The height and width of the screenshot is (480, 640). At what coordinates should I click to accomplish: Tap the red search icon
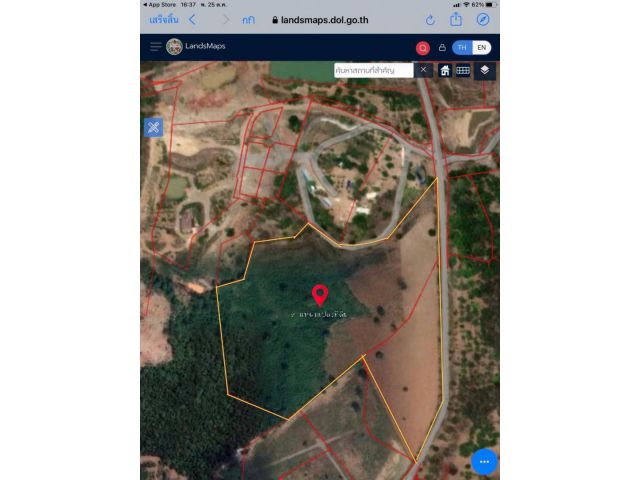tap(423, 47)
